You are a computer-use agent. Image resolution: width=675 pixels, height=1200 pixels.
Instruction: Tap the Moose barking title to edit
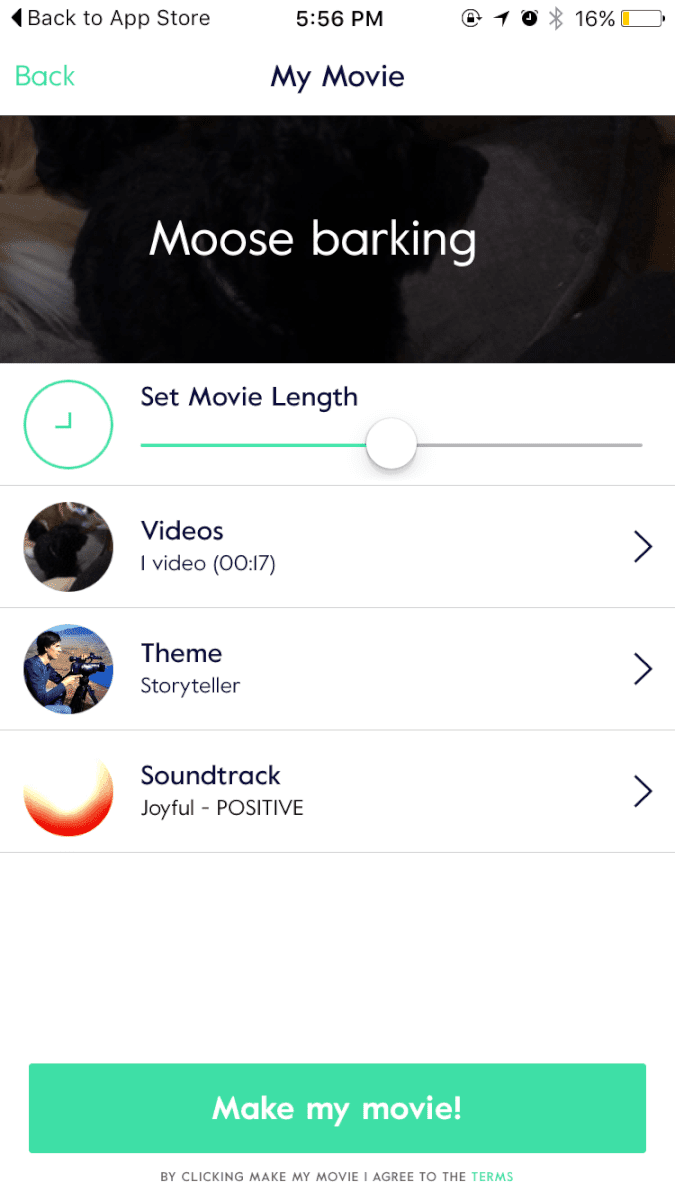tap(313, 239)
